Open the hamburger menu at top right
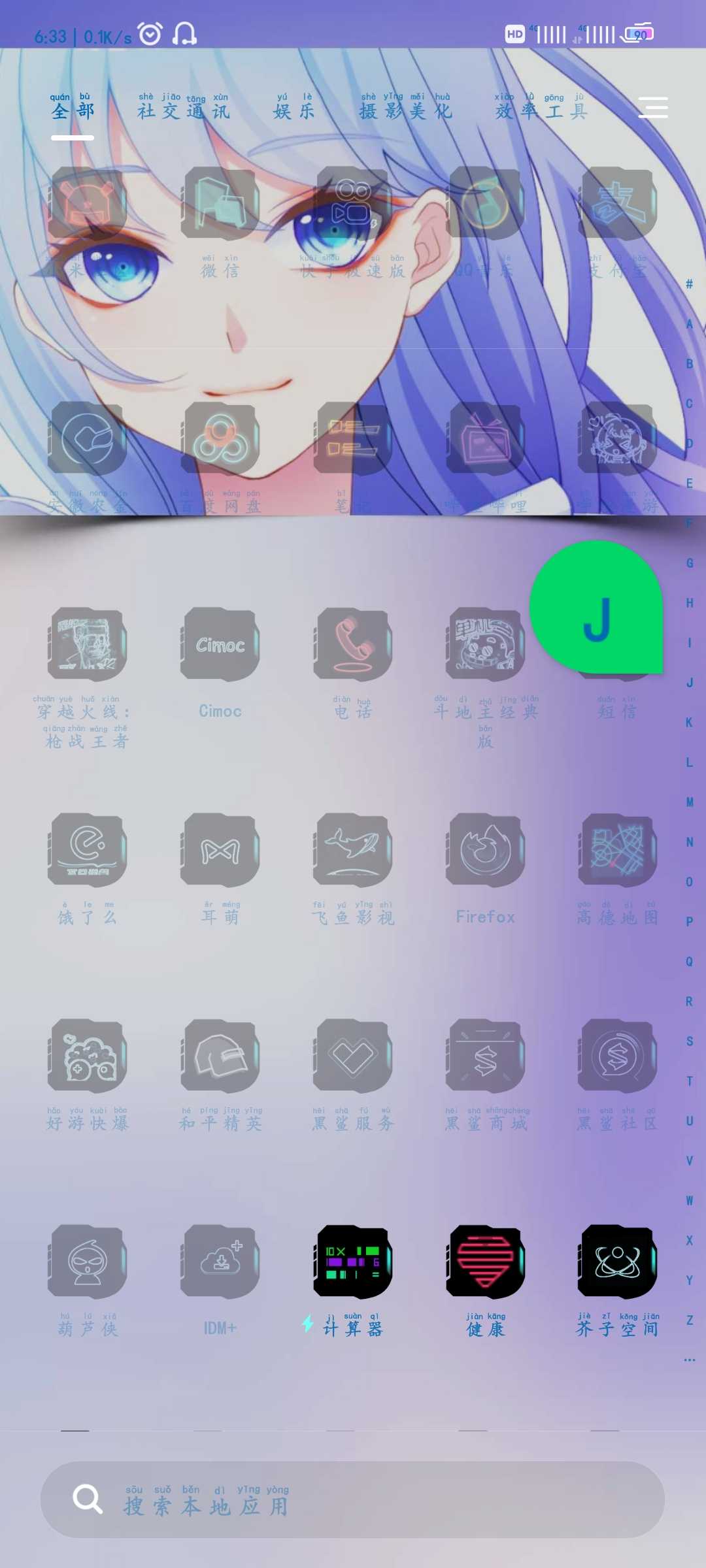 pos(653,107)
